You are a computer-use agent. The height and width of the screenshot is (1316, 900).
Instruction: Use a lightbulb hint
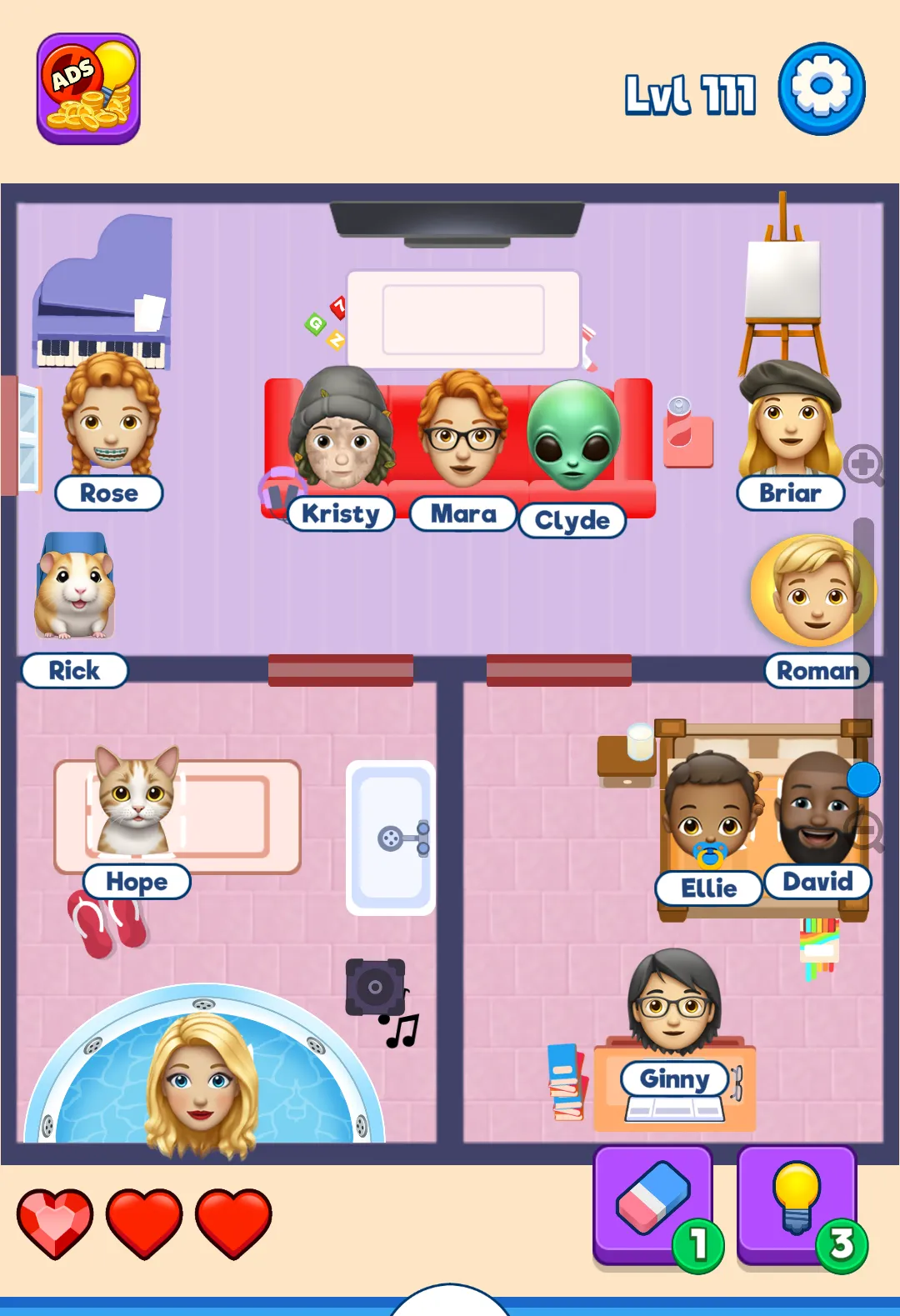797,1204
